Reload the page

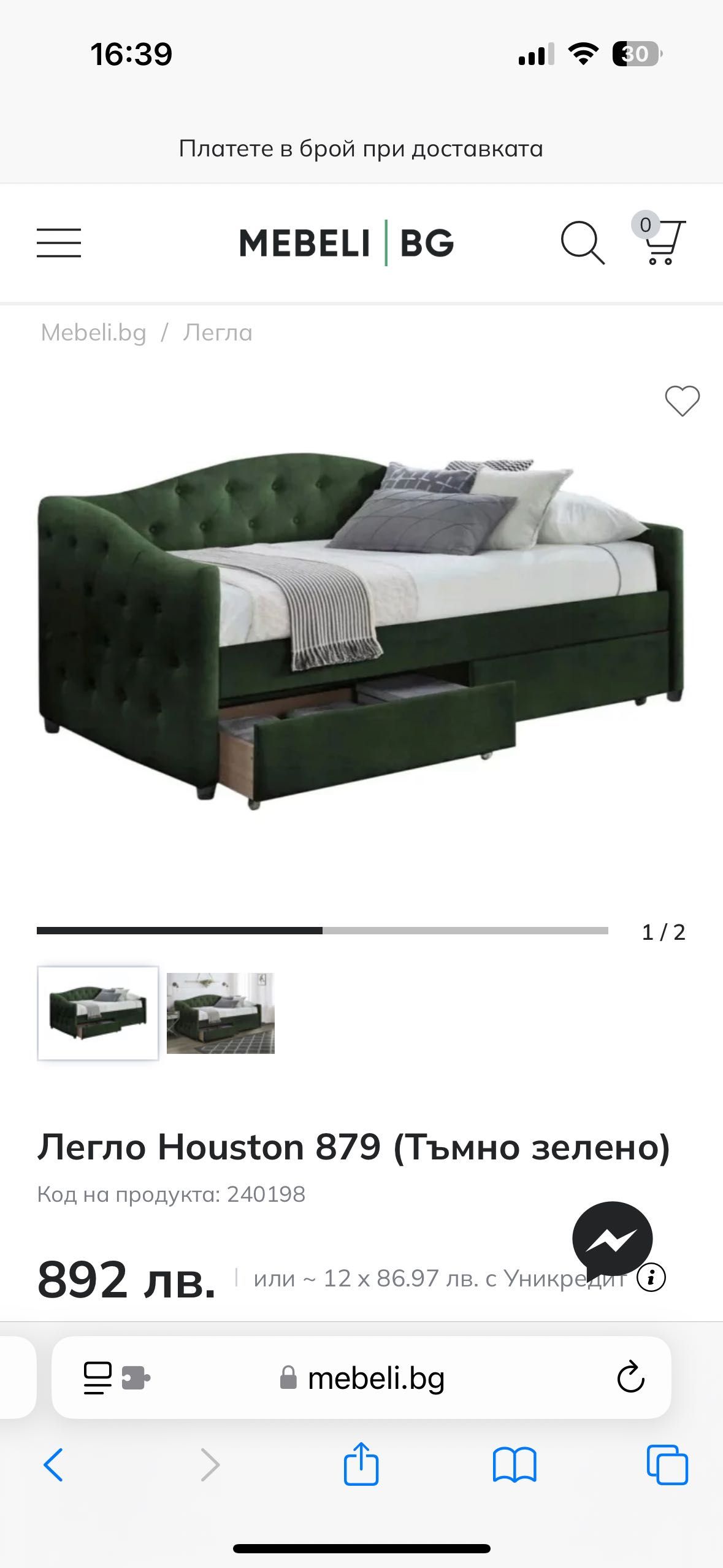pyautogui.click(x=630, y=1378)
